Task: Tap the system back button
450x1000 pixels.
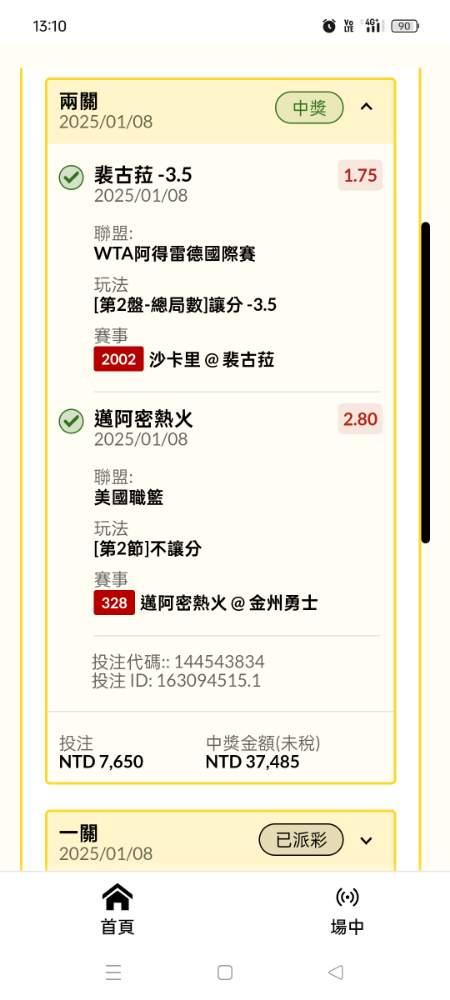Action: pyautogui.click(x=335, y=972)
